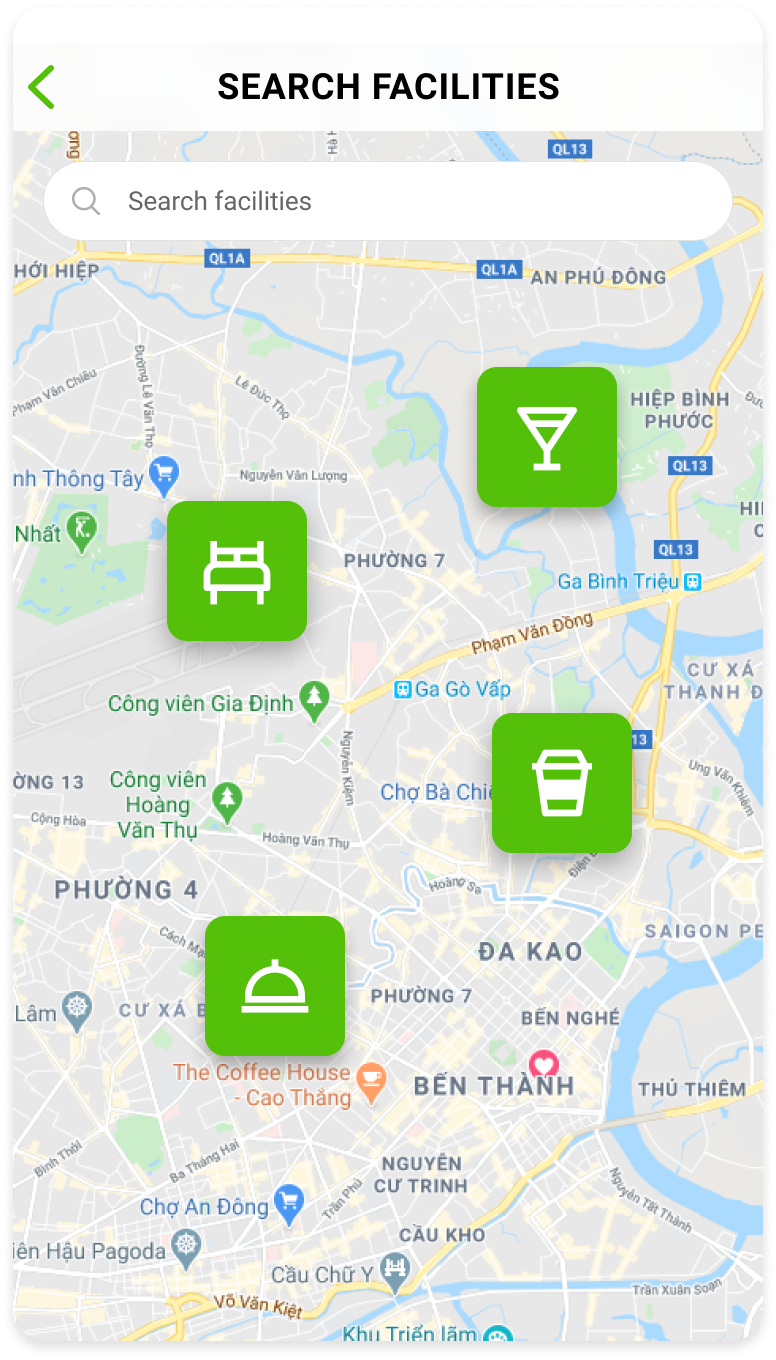Select the cocktail bar marker
Image resolution: width=776 pixels, height=1360 pixels.
546,437
